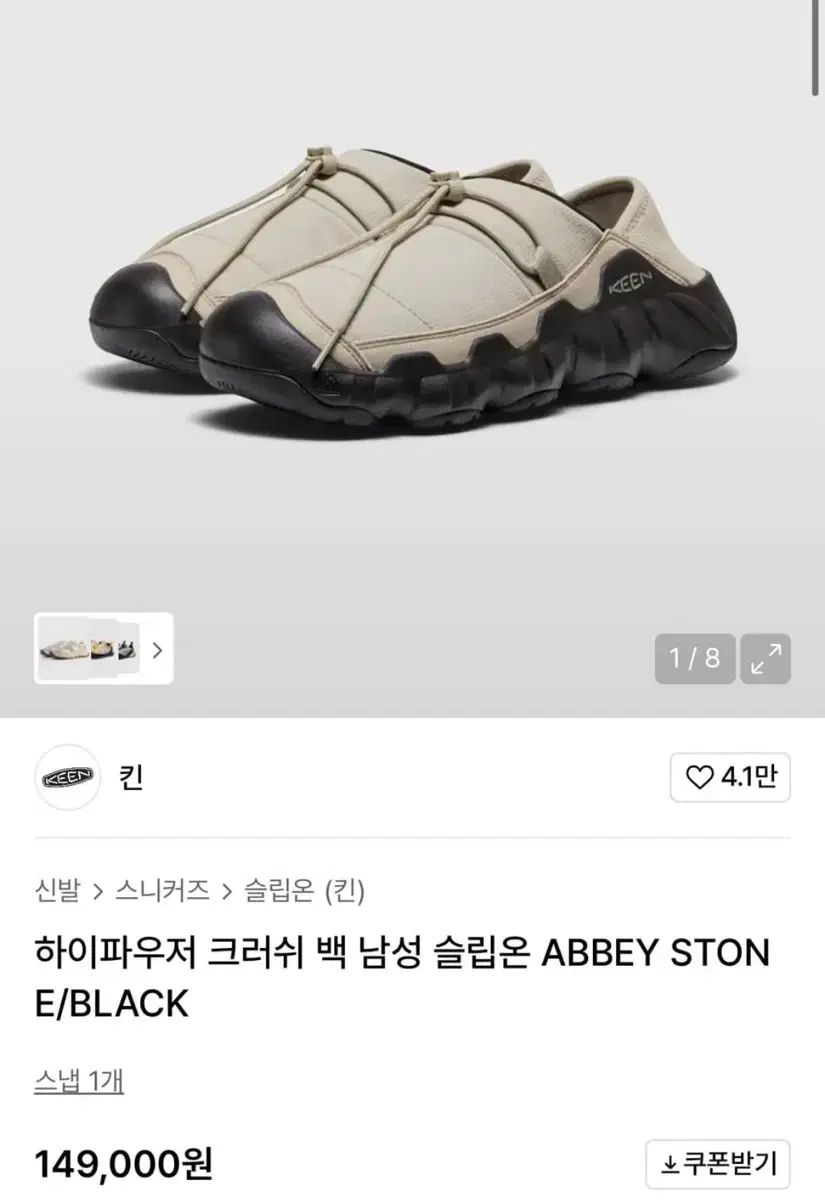Expand the product image to fullscreen

(767, 658)
